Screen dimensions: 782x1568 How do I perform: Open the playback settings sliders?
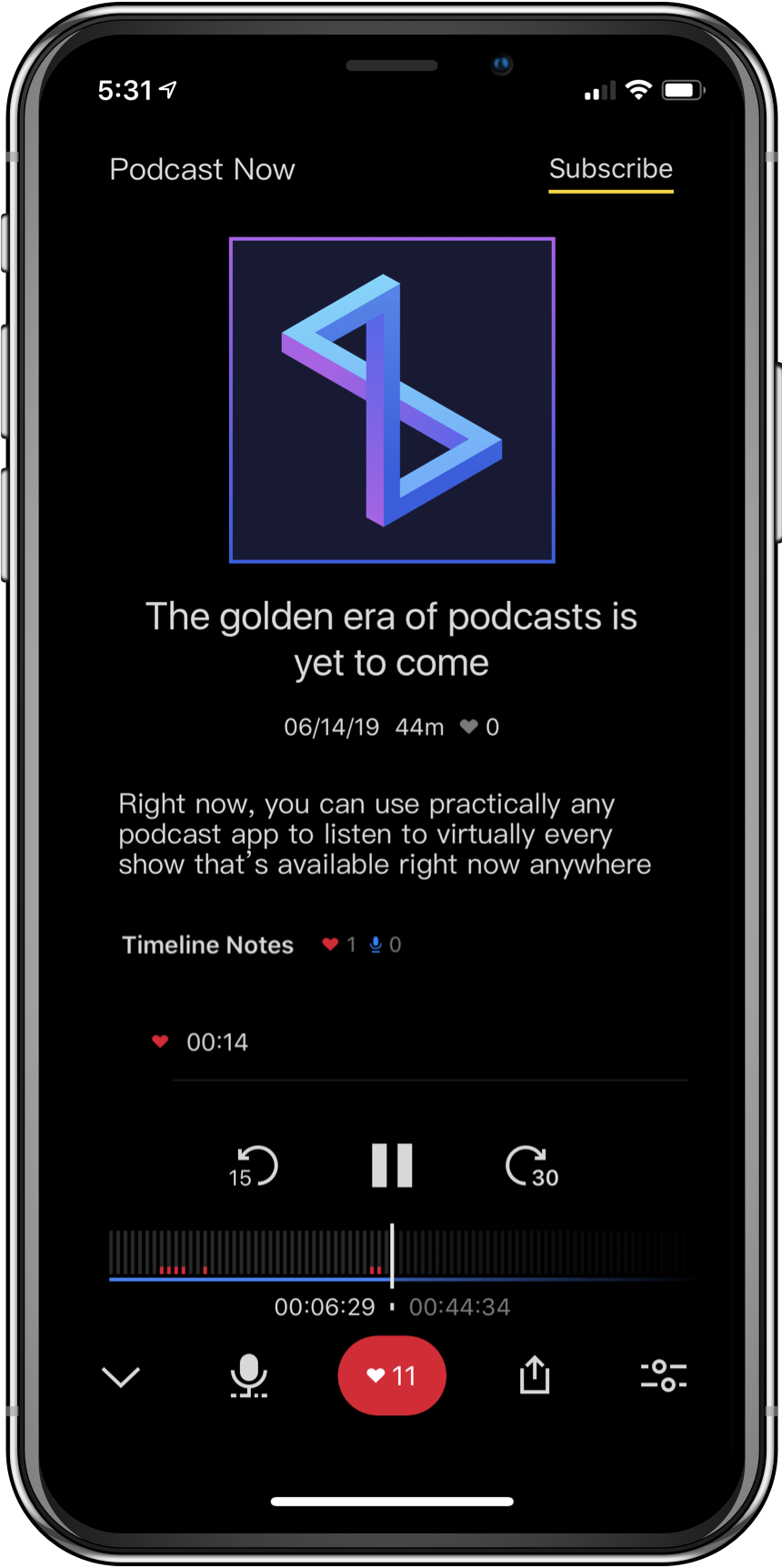(663, 1375)
